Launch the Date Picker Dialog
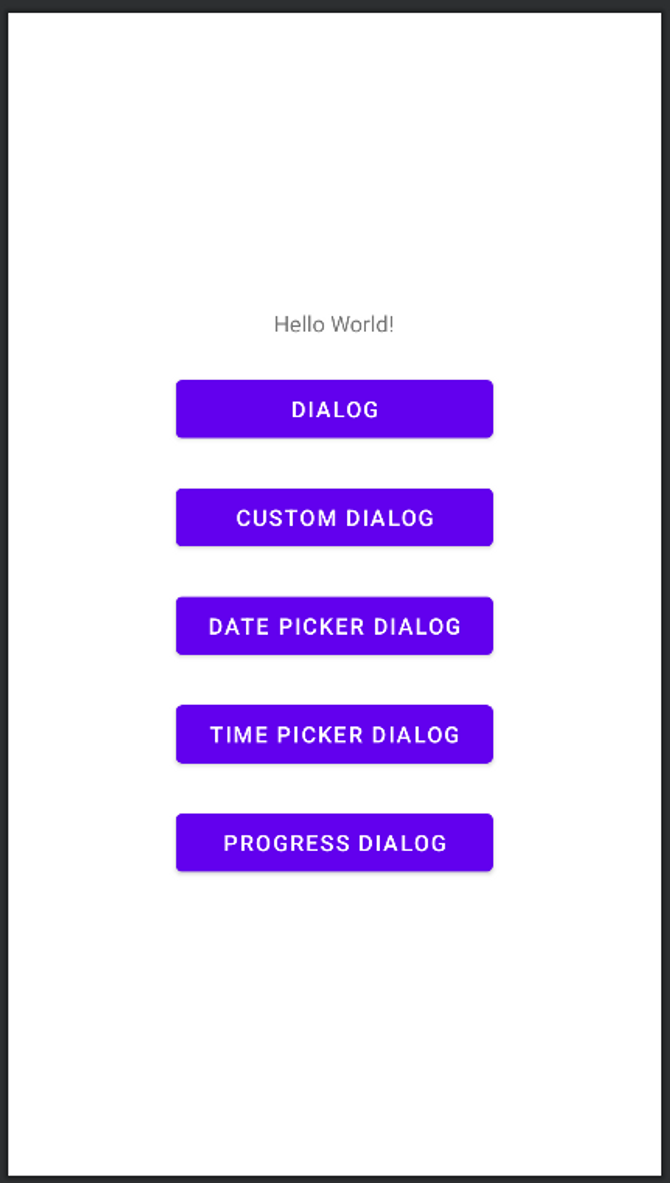The height and width of the screenshot is (1183, 670). pyautogui.click(x=334, y=626)
